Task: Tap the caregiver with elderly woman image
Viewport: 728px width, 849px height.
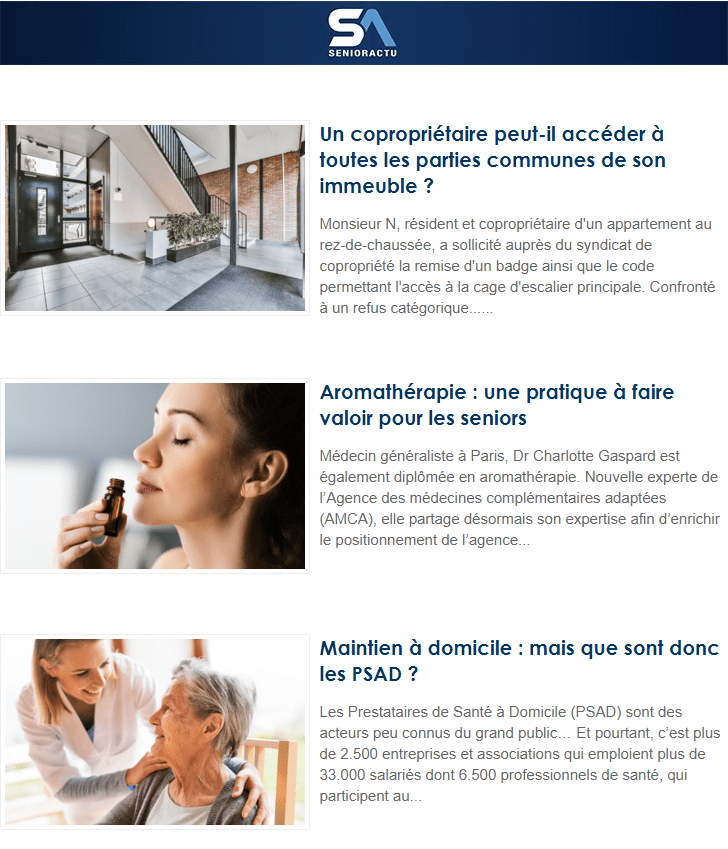Action: pyautogui.click(x=155, y=732)
